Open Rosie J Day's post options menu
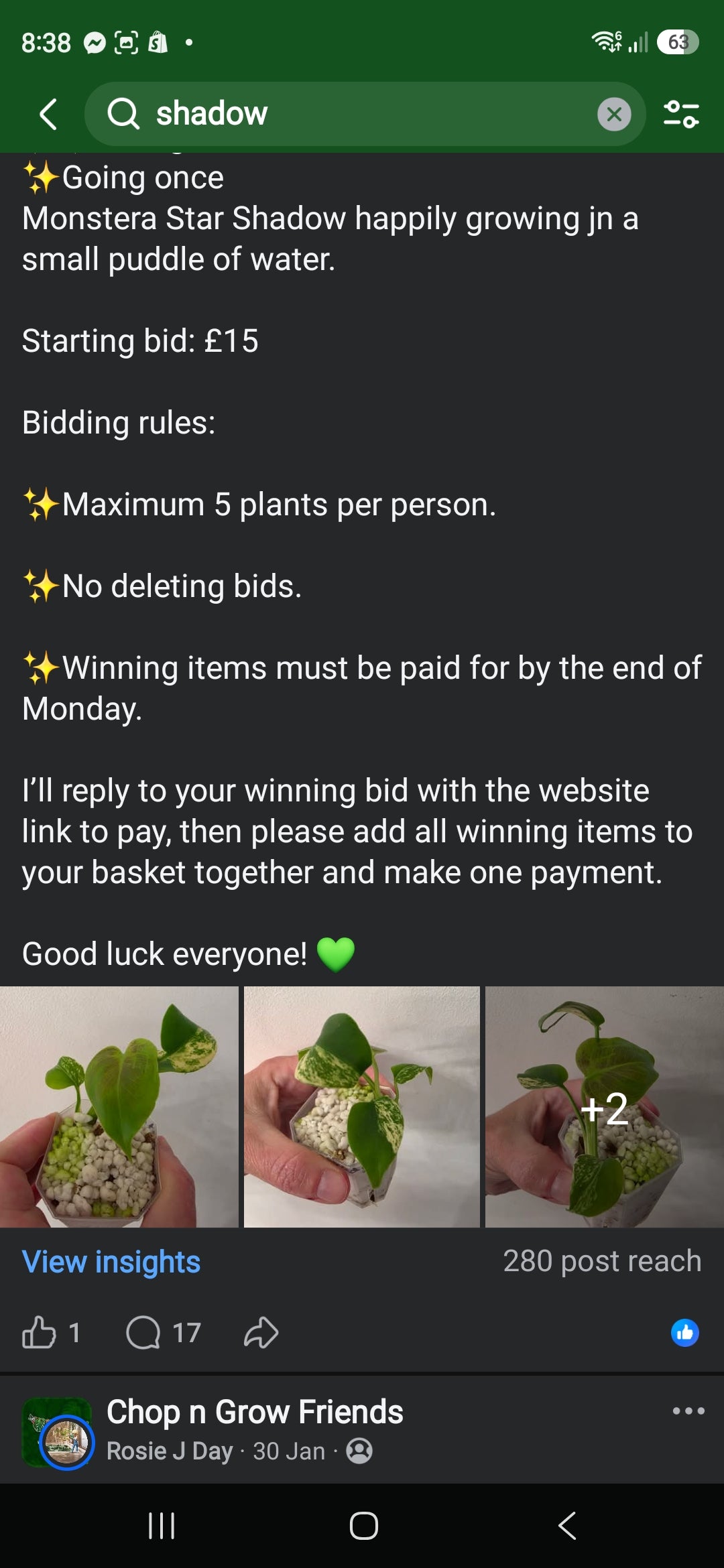The width and height of the screenshot is (724, 1568). coord(688,1411)
